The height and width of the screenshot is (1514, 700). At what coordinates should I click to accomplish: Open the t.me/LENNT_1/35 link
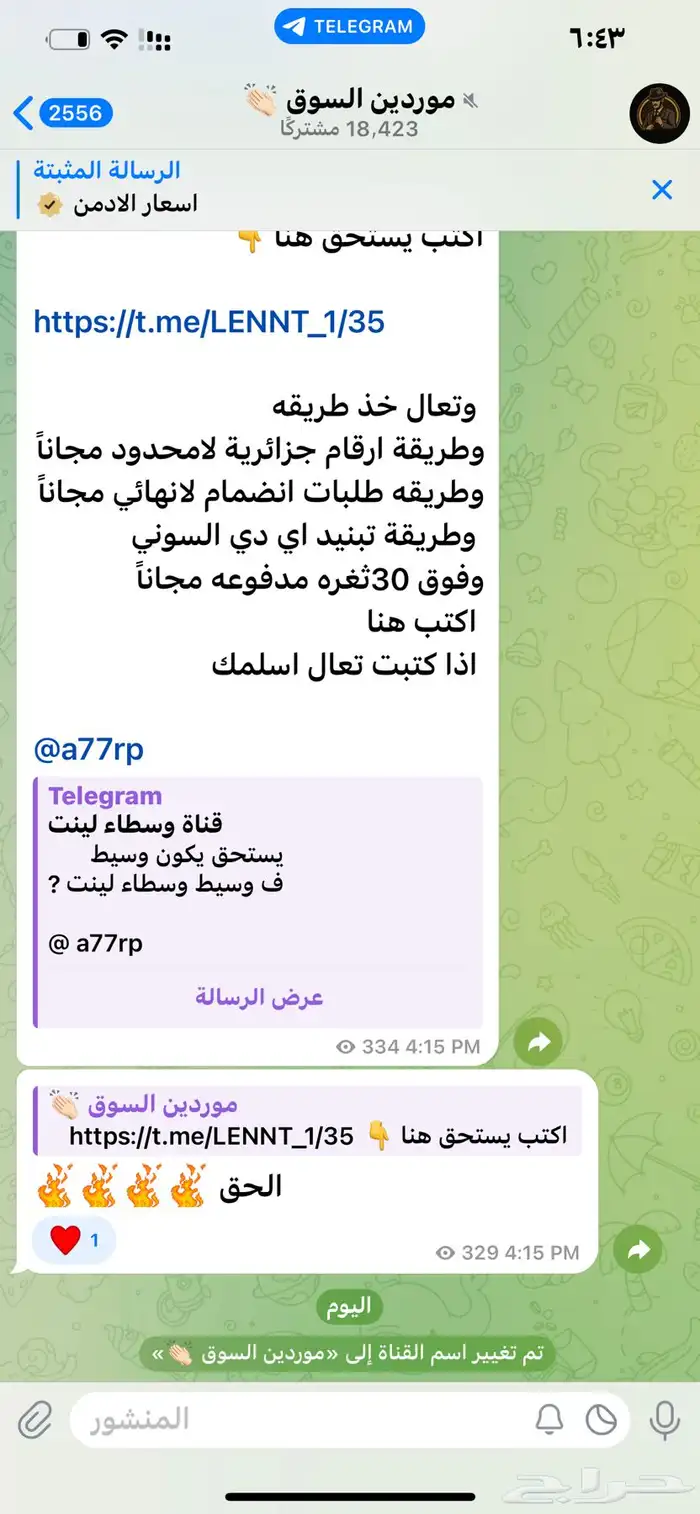click(x=209, y=321)
